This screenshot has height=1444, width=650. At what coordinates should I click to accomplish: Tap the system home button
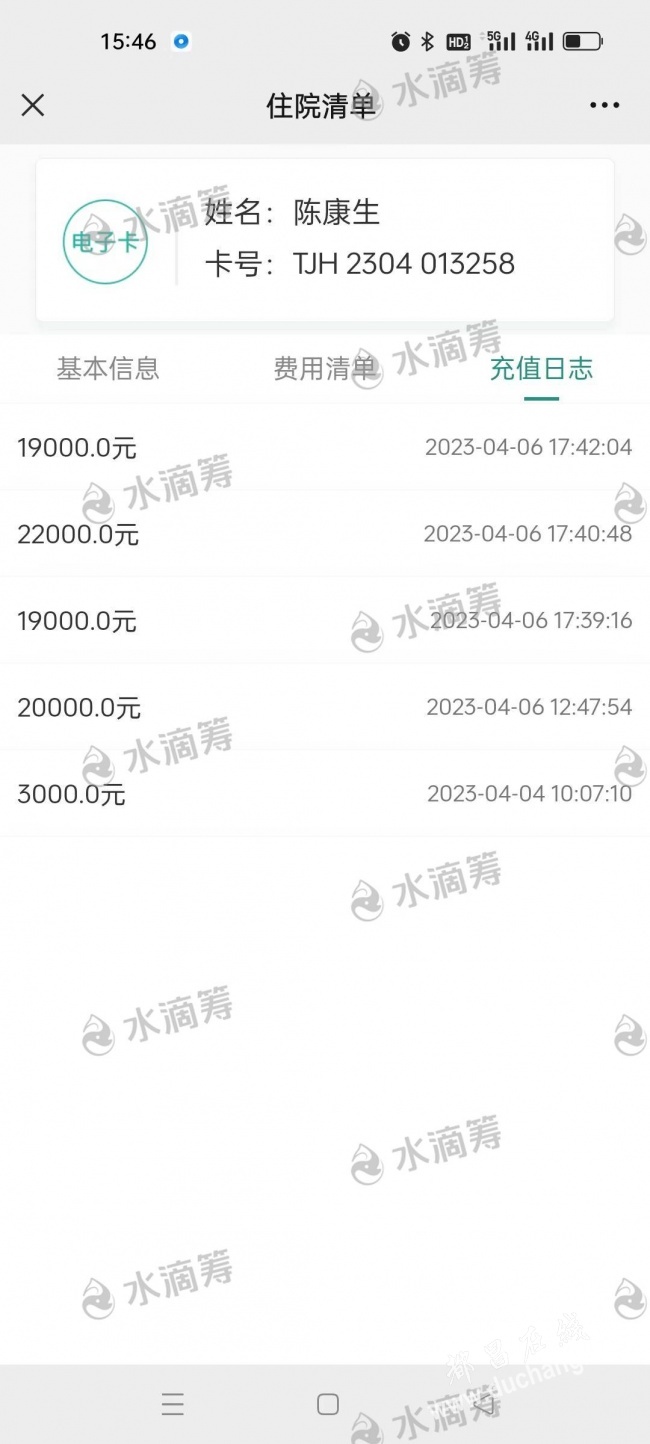coord(328,1404)
